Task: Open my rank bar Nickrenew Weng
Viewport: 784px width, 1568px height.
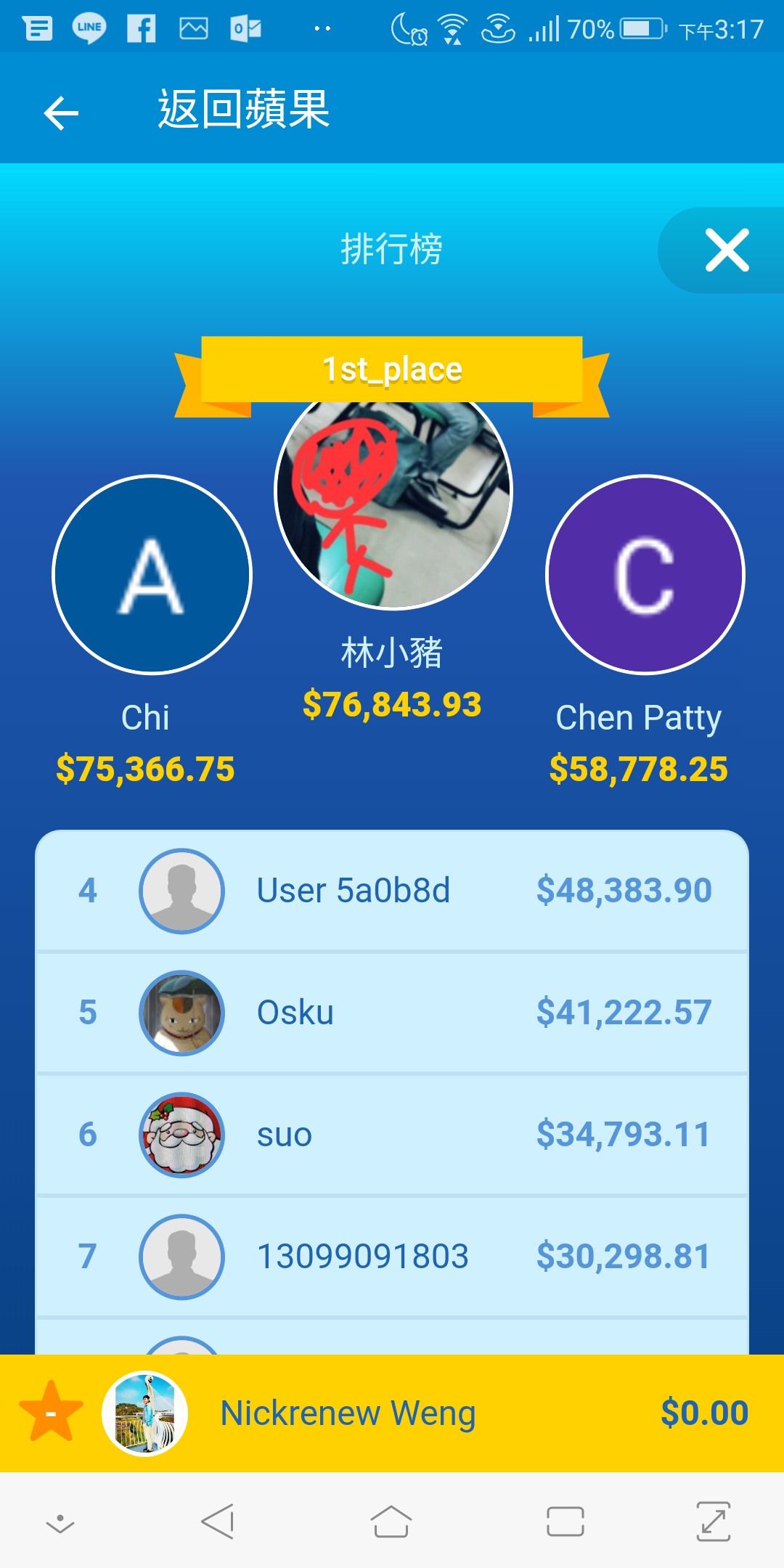Action: pyautogui.click(x=392, y=1413)
